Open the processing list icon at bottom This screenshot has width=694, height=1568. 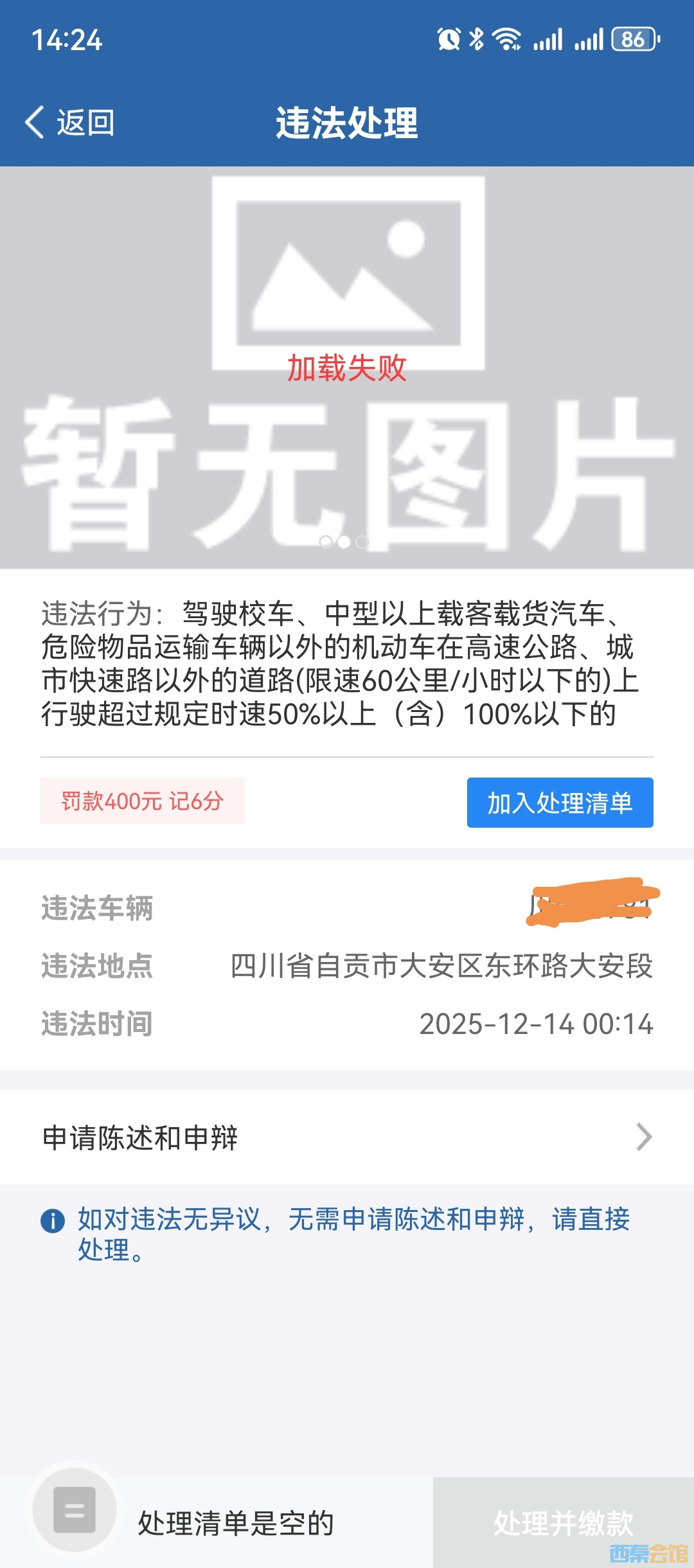click(x=75, y=1510)
